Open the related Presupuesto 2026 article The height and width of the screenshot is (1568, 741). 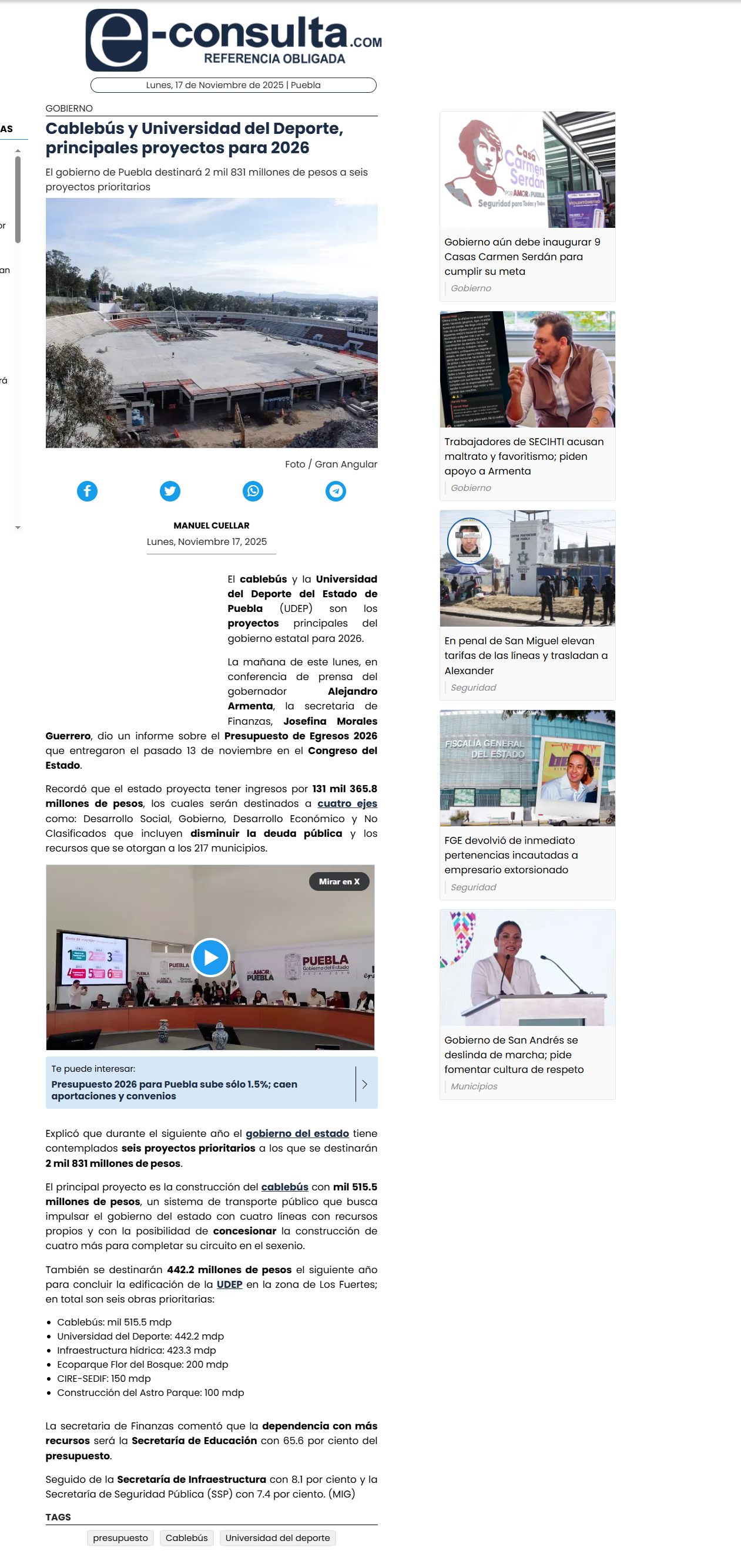(174, 1089)
